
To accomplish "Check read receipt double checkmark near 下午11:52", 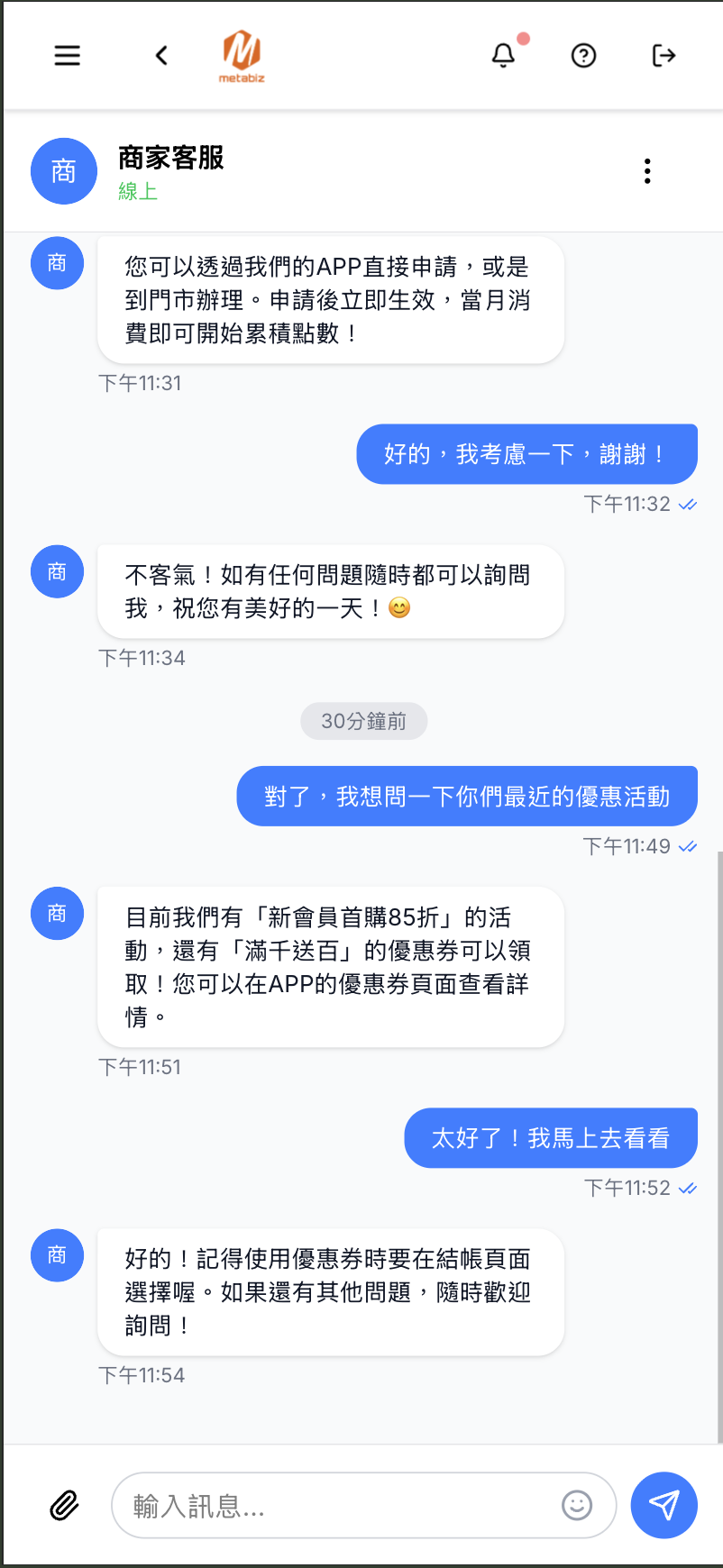I will tap(688, 1187).
